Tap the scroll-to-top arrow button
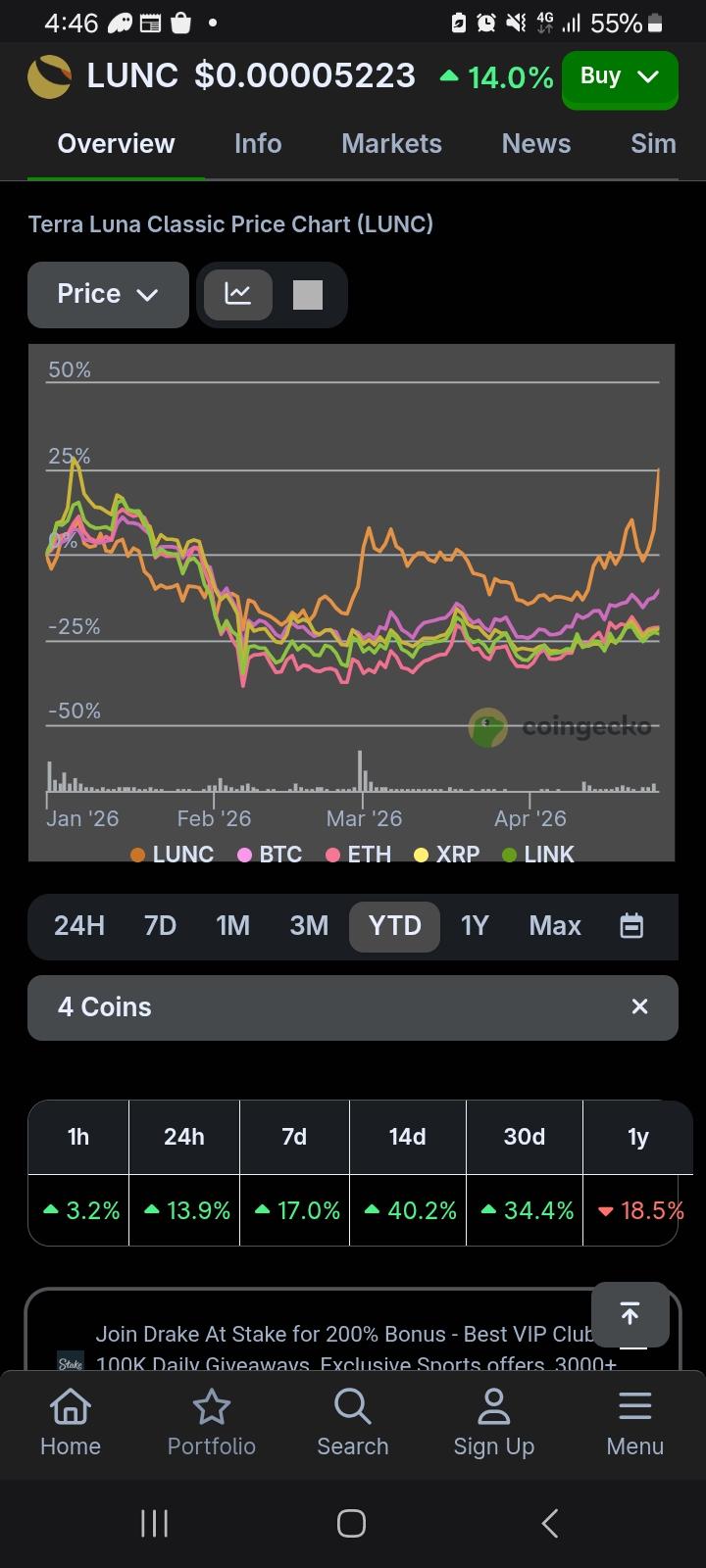This screenshot has height=1568, width=706. 630,1314
